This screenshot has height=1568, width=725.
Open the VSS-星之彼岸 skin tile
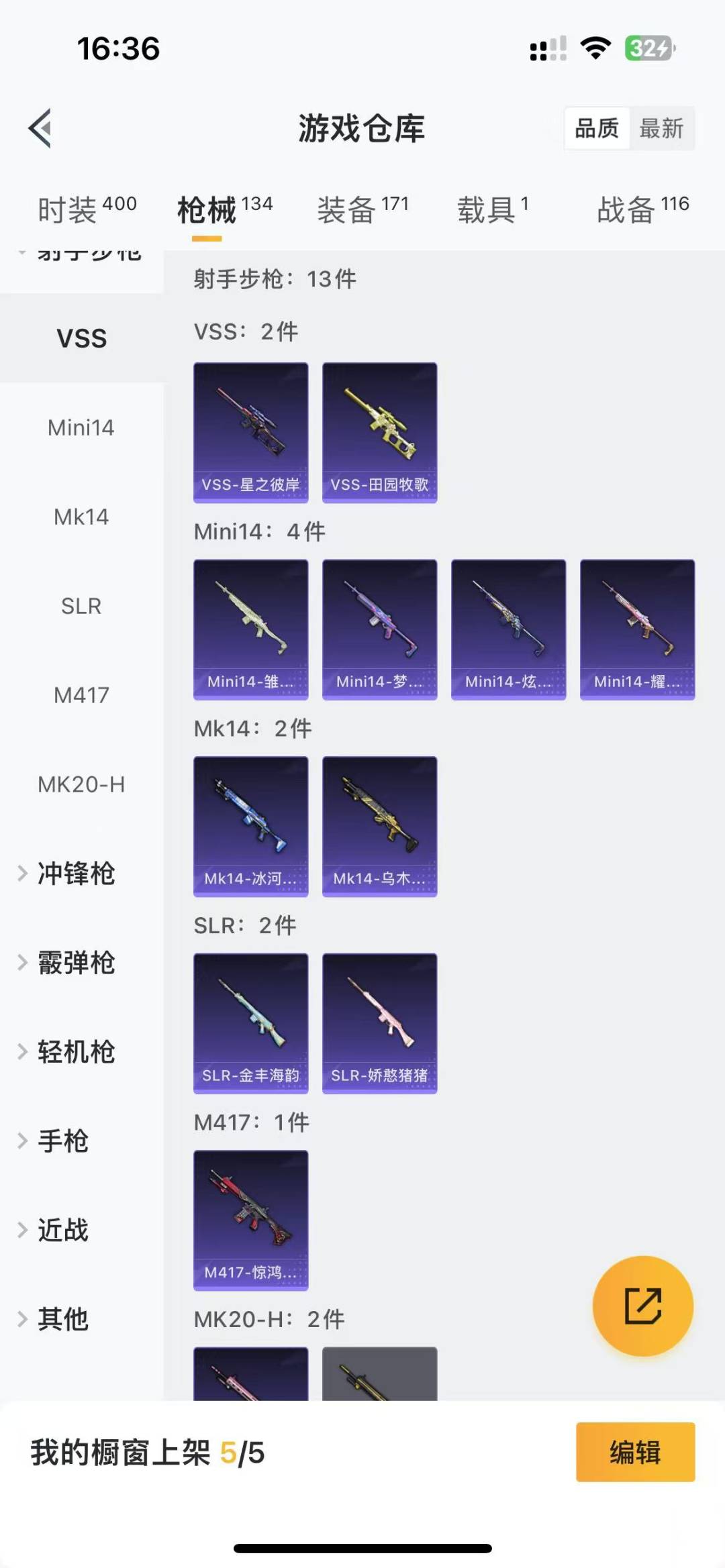(251, 433)
